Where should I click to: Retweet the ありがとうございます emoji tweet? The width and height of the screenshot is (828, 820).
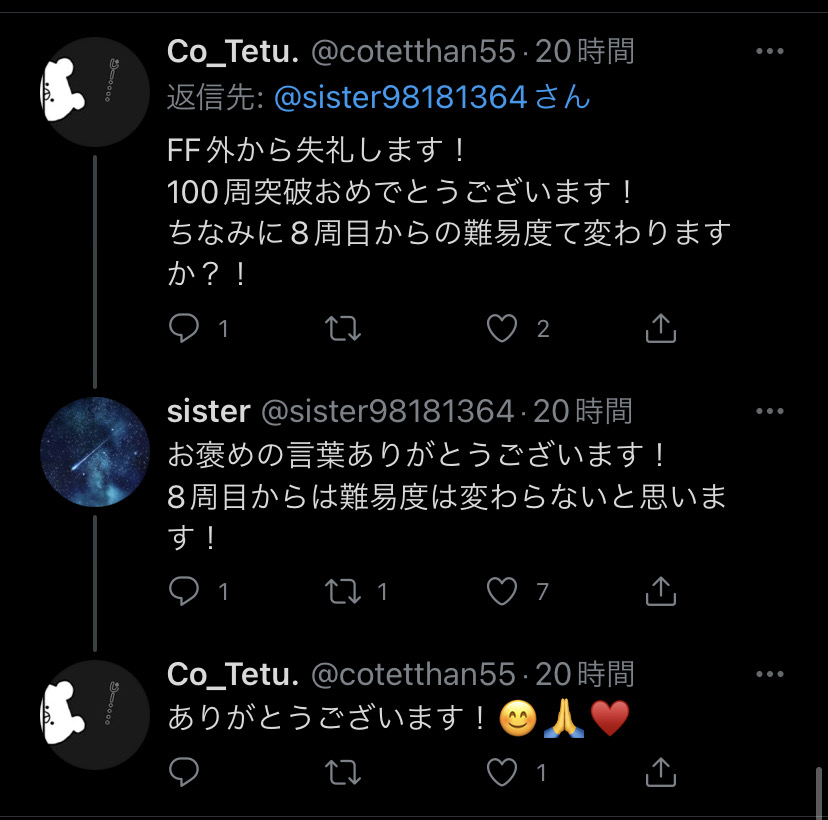point(344,772)
